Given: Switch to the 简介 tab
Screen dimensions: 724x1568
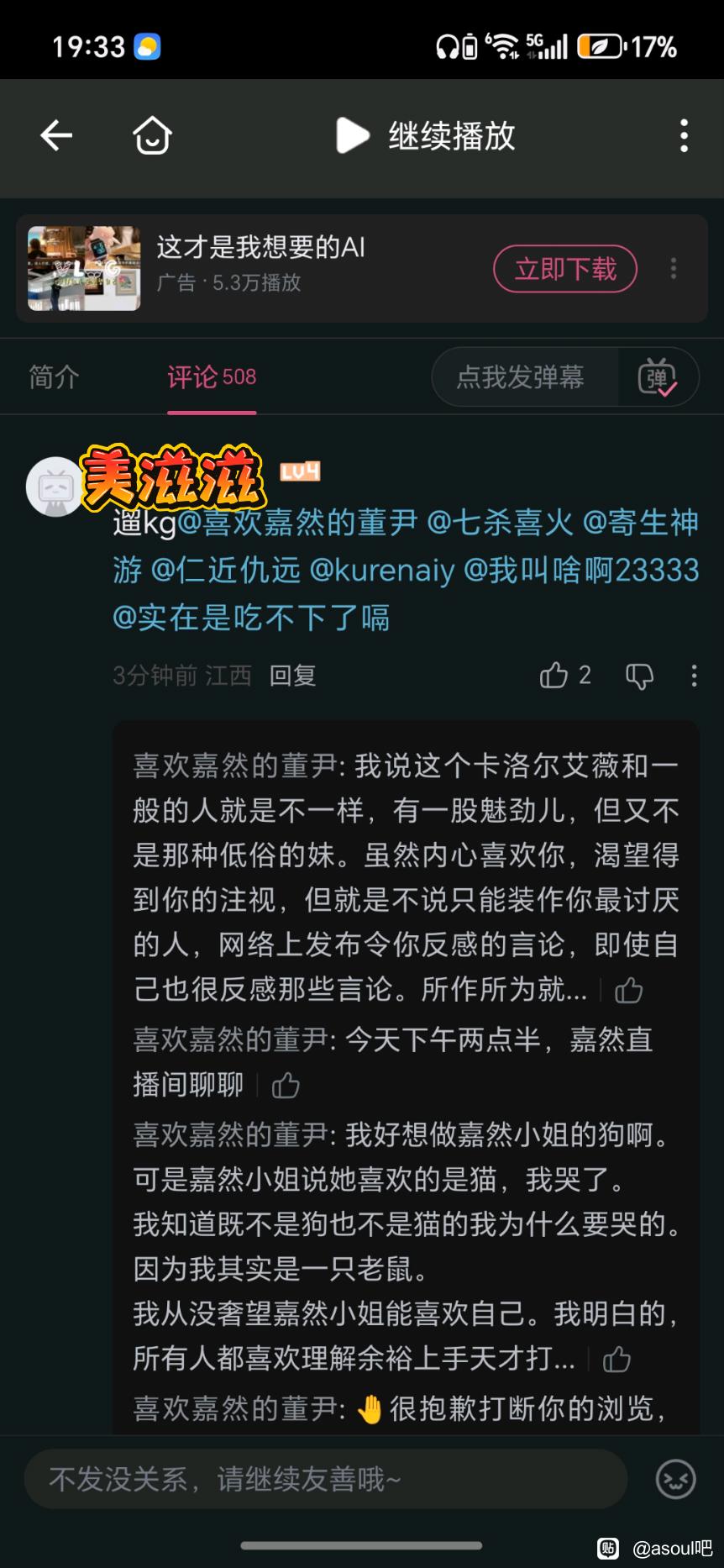Looking at the screenshot, I should click(x=54, y=377).
